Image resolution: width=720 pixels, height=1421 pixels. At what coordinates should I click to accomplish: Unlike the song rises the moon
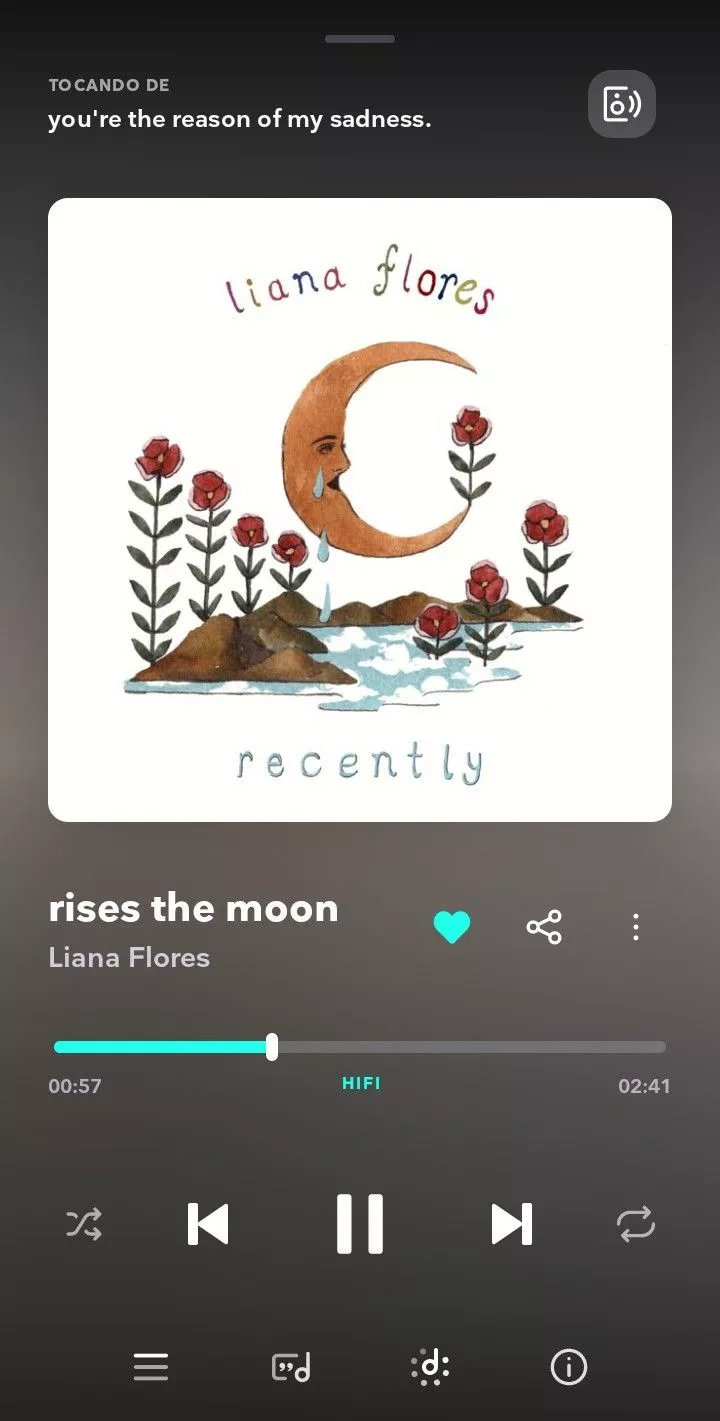451,928
